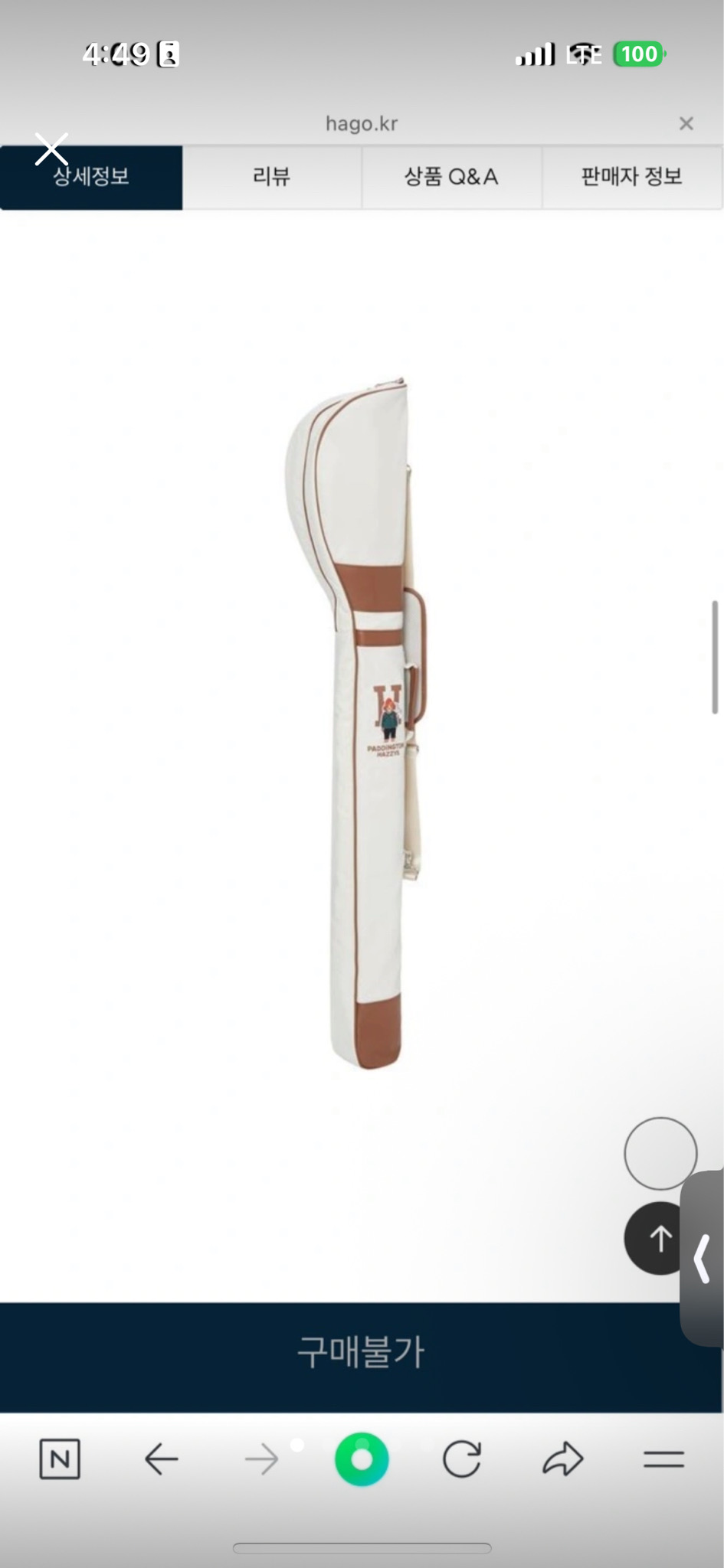The height and width of the screenshot is (1568, 724).
Task: Go back to the previous page
Action: pyautogui.click(x=161, y=1459)
